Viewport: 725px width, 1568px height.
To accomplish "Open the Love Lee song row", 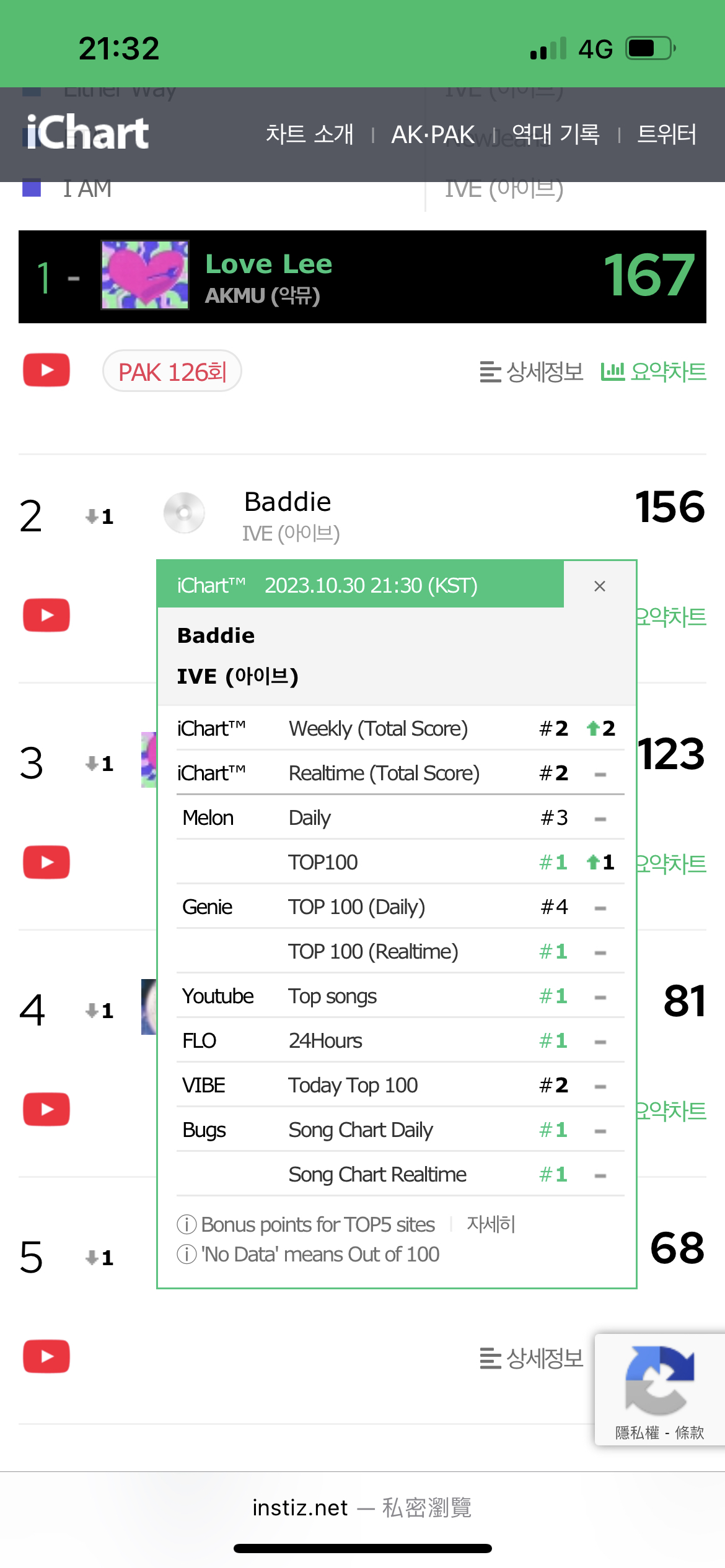I will click(362, 277).
